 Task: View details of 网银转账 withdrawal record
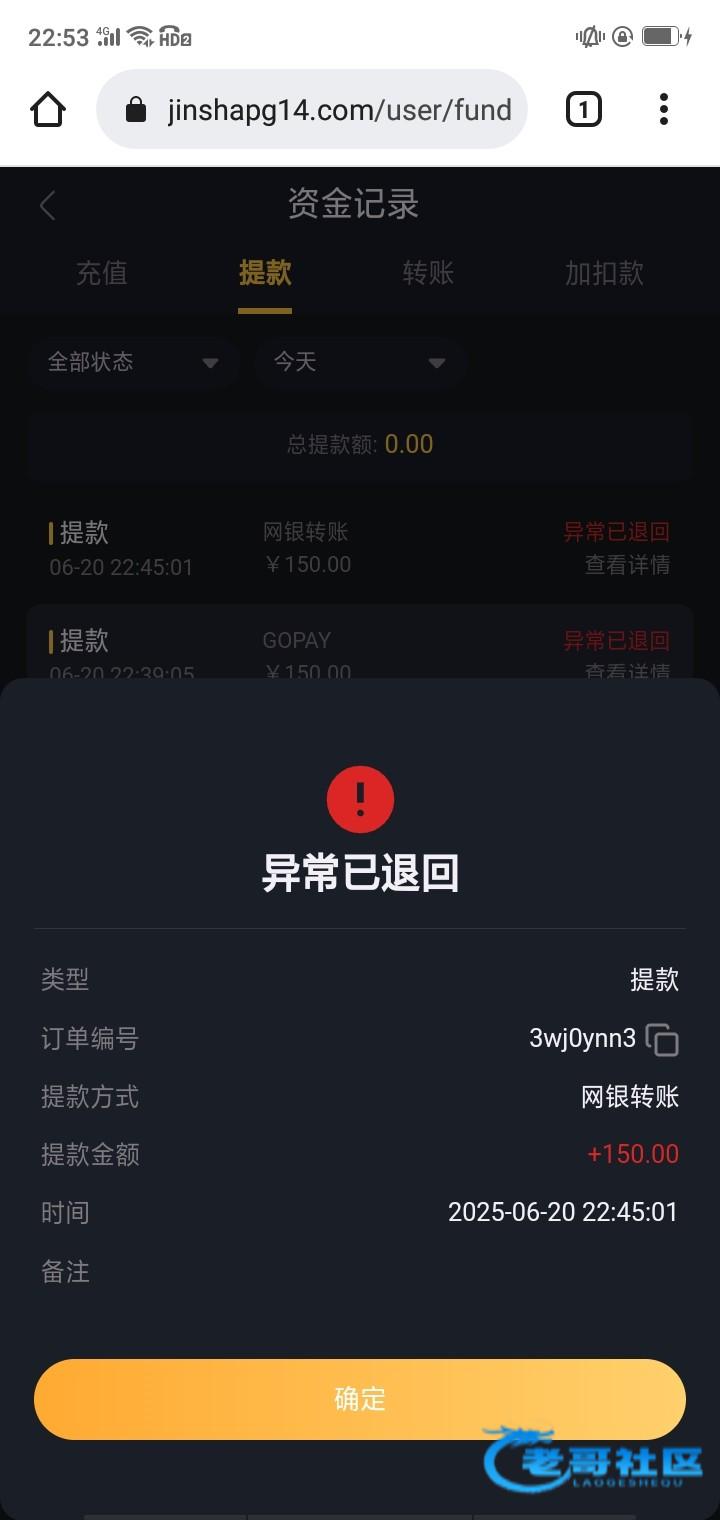[x=627, y=565]
